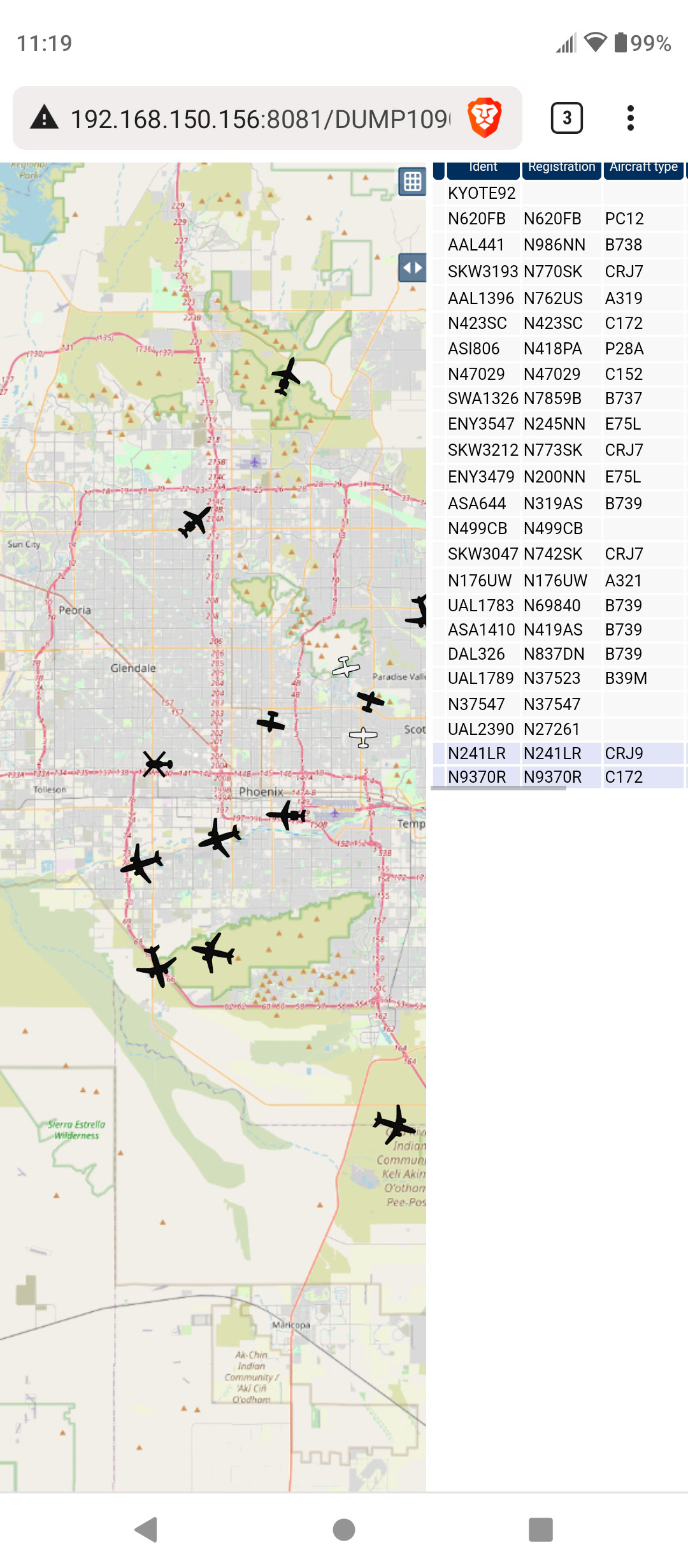Open the tab switcher showing 3
Viewport: 688px width, 1568px height.
[x=566, y=118]
